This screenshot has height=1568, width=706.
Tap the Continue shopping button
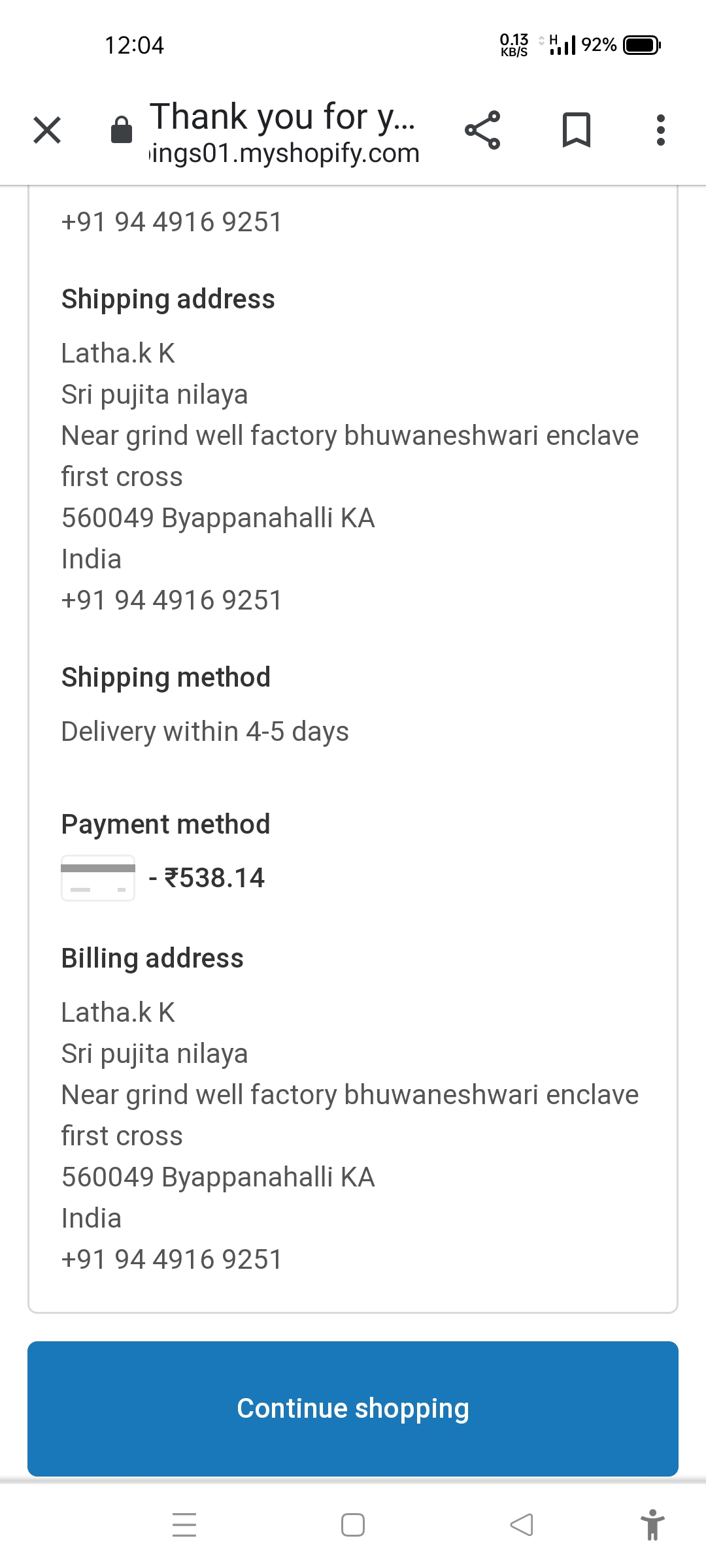pyautogui.click(x=353, y=1409)
